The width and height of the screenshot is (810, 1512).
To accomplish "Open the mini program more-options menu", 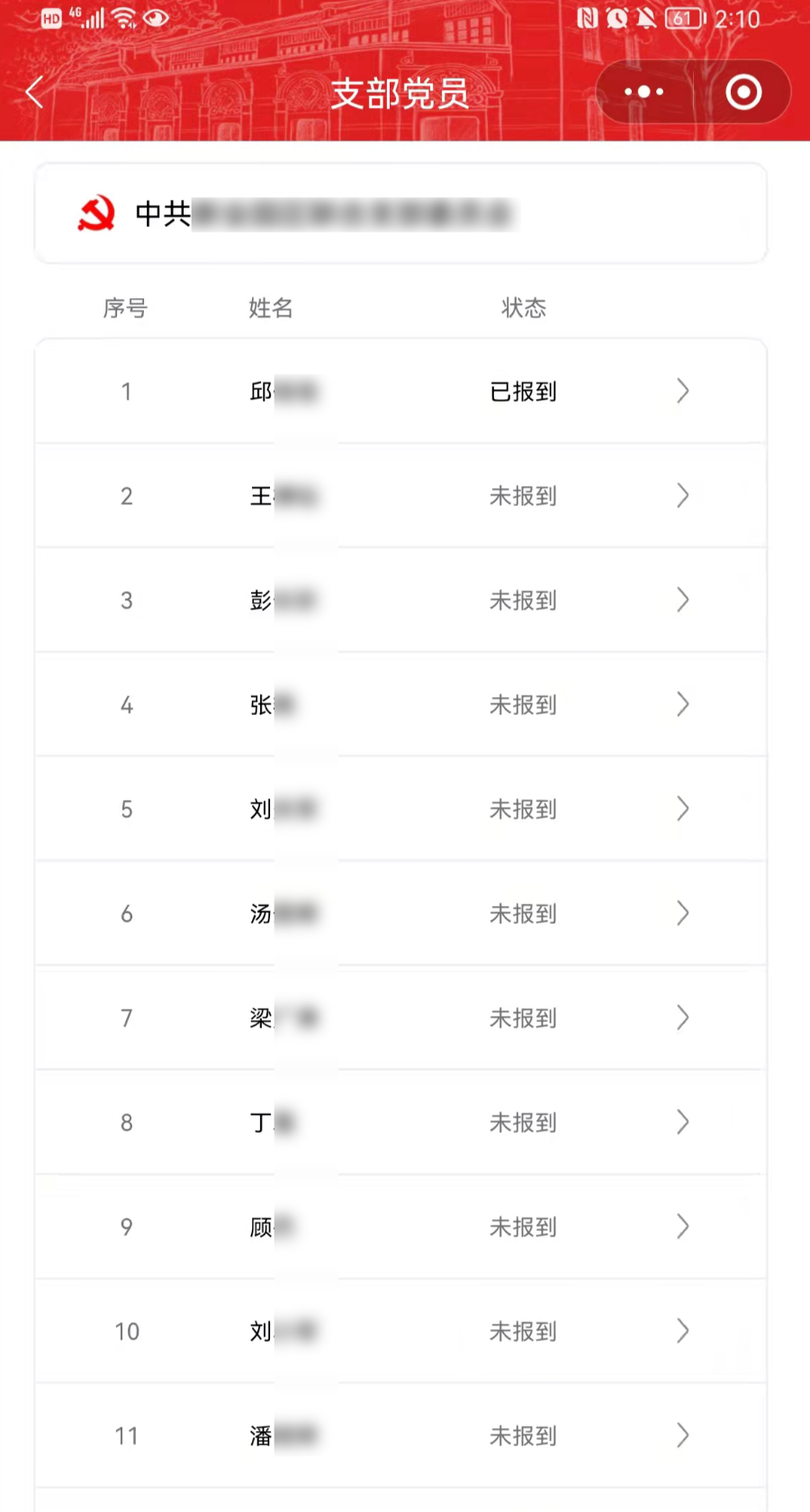I will tap(644, 92).
